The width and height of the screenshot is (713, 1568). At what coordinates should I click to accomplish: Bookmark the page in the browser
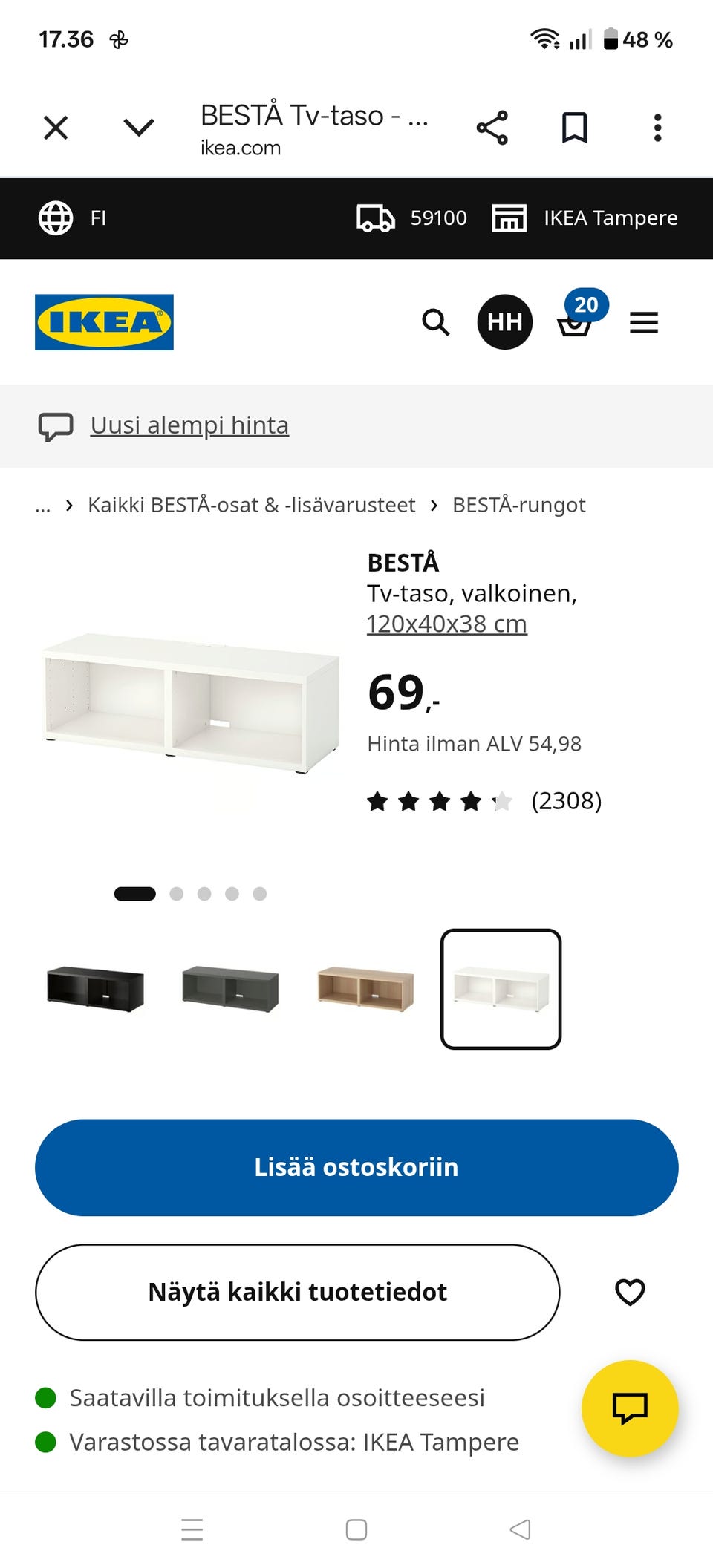tap(575, 128)
